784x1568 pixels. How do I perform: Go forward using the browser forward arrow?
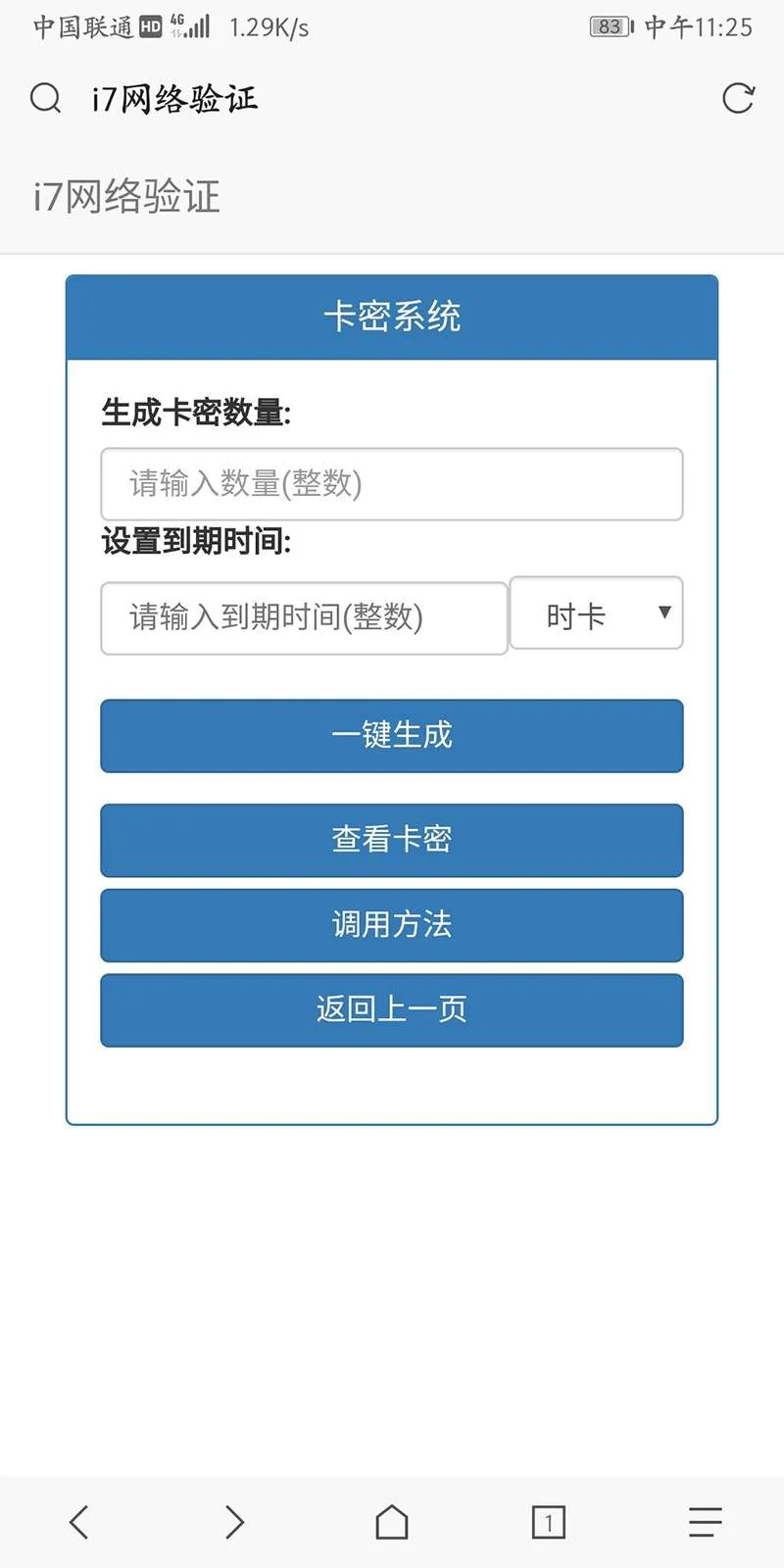pos(234,1522)
